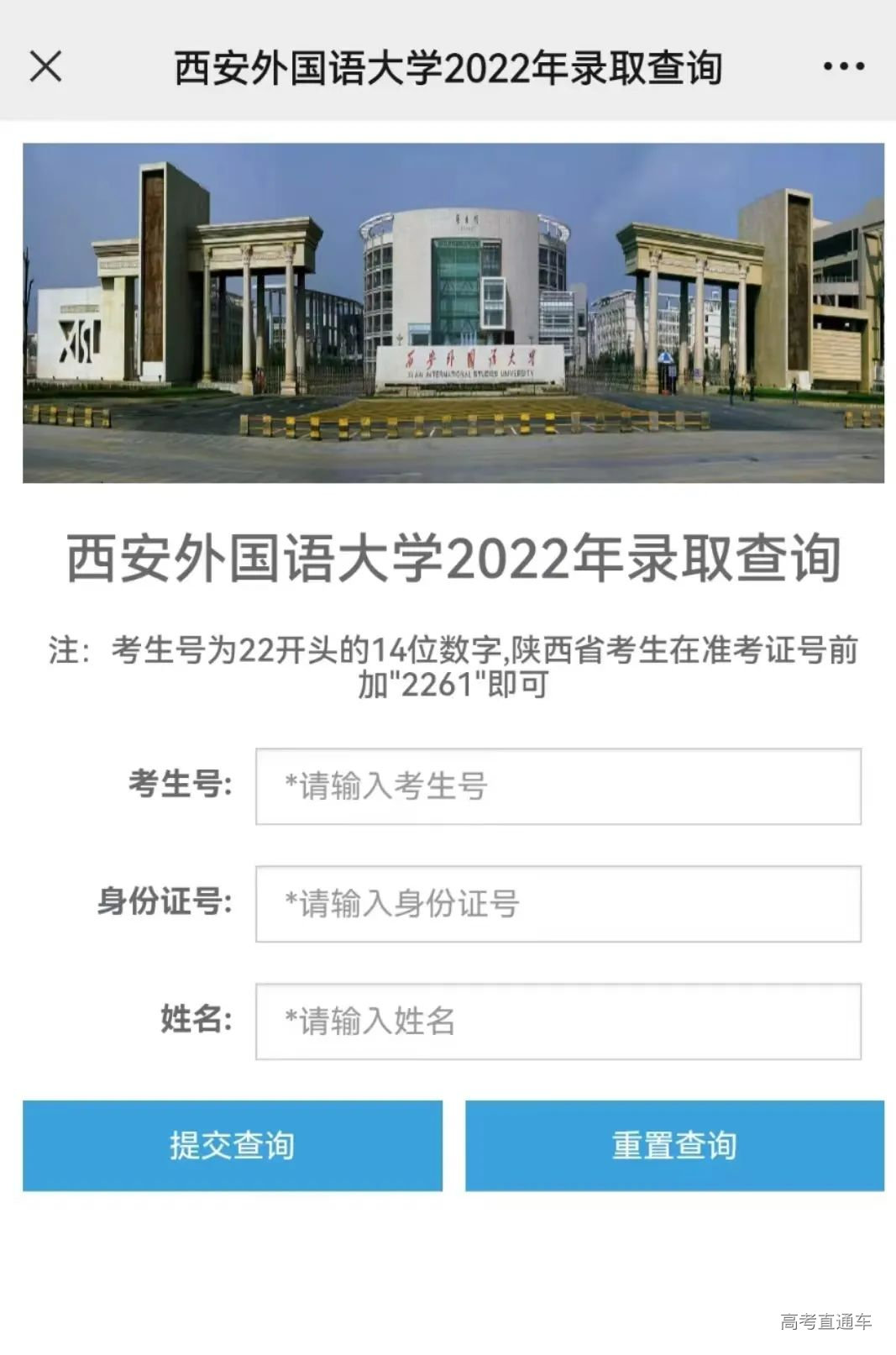Viewport: 896px width, 1355px height.
Task: Select the placeholder text 请输入姓名
Action: tap(369, 1021)
